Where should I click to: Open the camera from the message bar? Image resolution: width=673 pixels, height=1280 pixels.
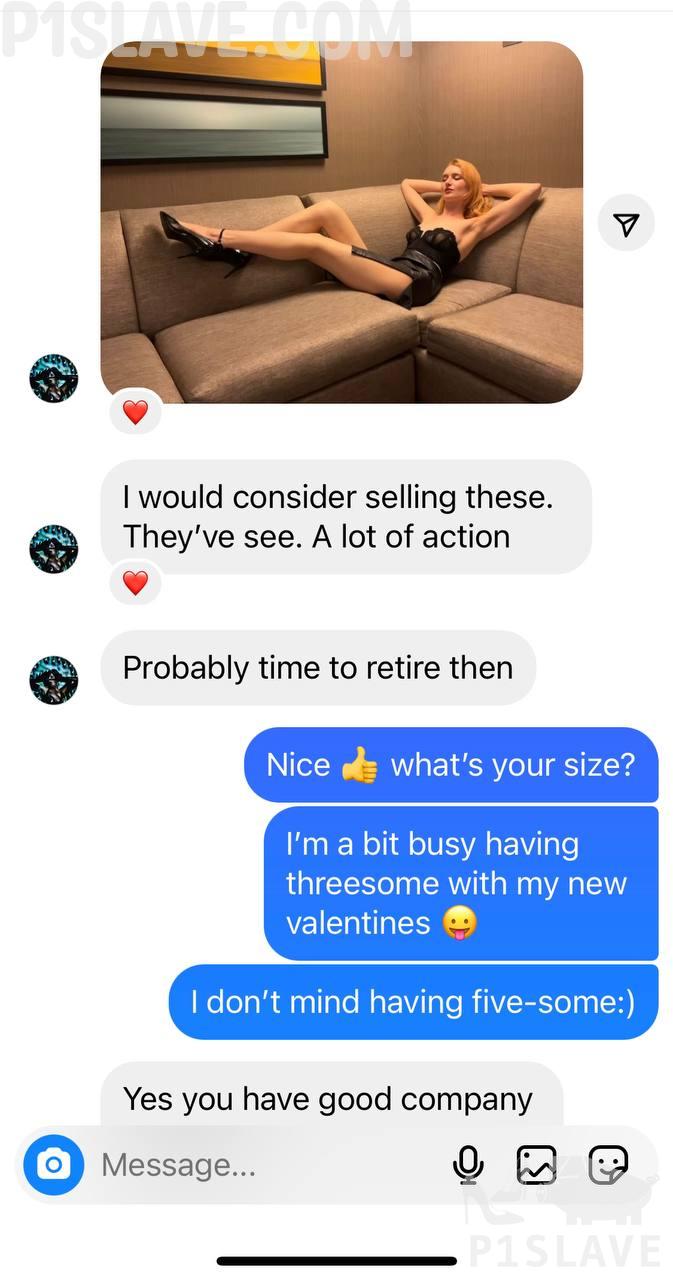pos(54,1164)
